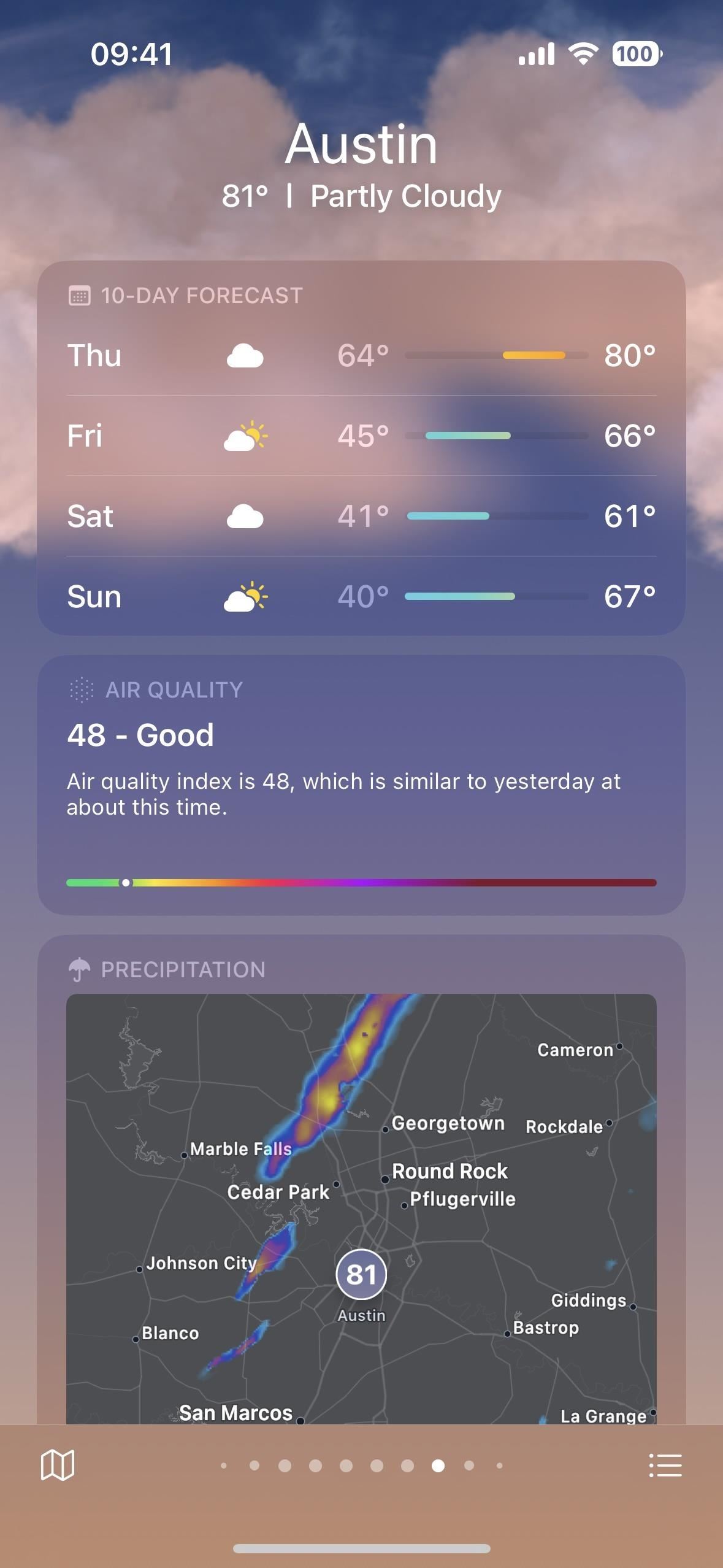
Task: Tap the location page indicator dots
Action: pos(361,1466)
